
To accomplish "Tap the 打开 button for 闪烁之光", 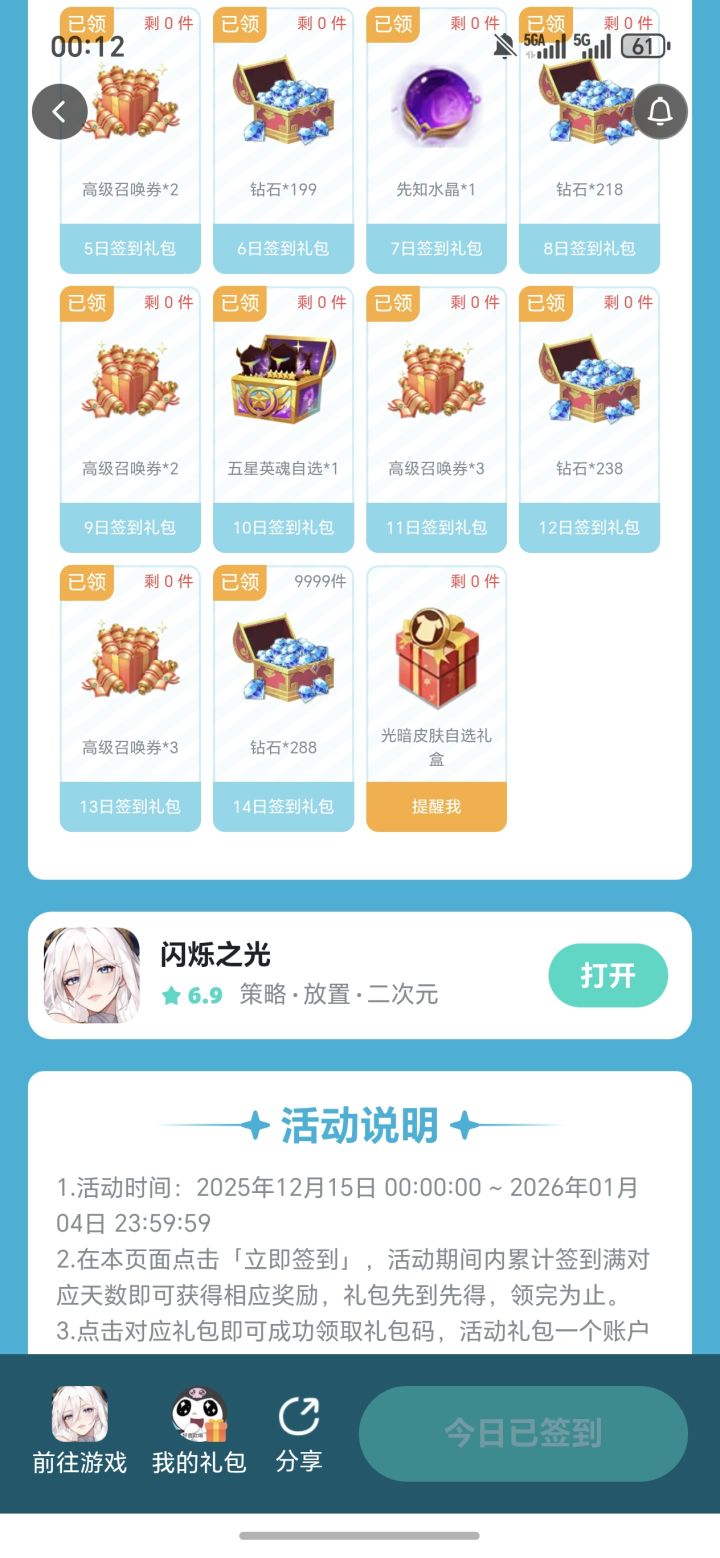I will (x=607, y=974).
